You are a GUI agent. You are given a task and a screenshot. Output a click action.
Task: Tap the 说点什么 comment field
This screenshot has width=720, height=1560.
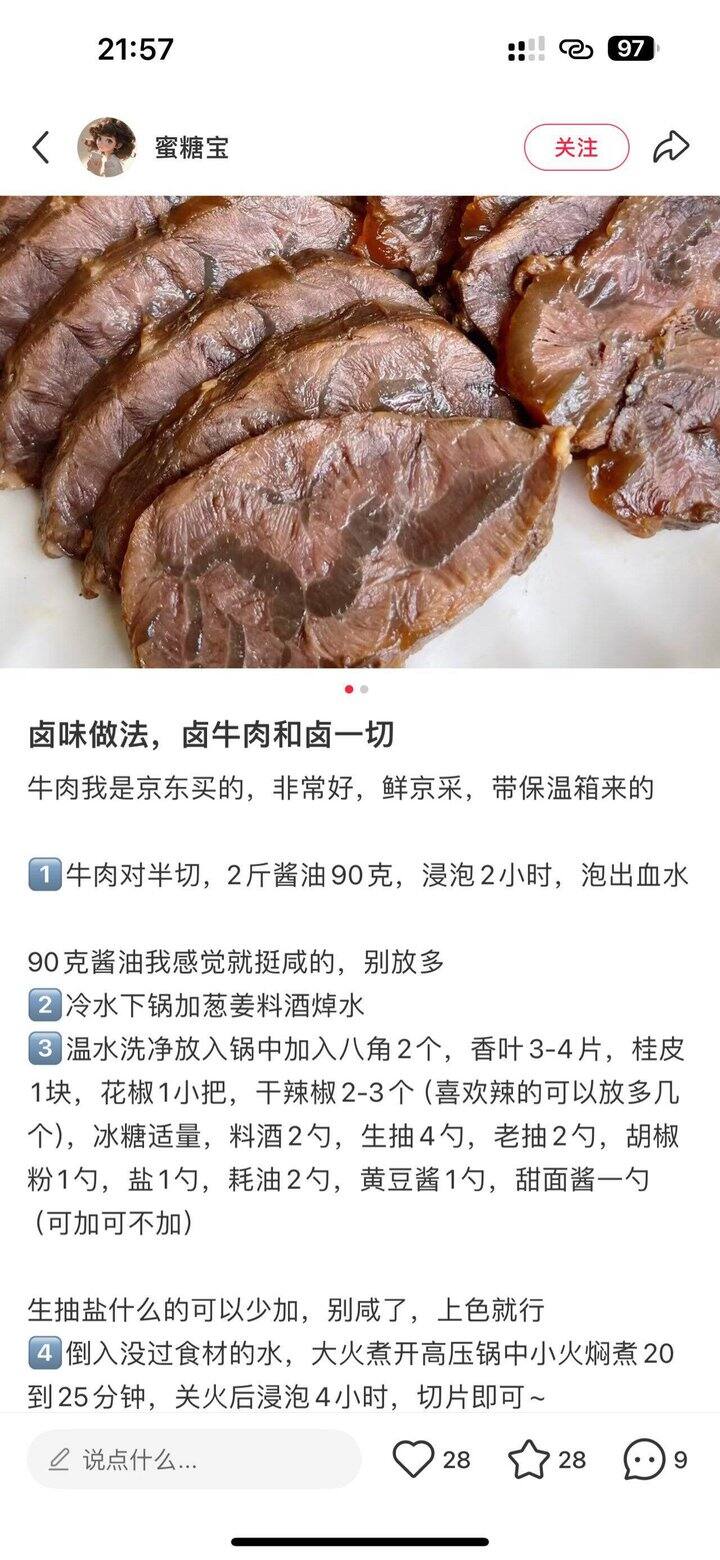(x=193, y=1459)
